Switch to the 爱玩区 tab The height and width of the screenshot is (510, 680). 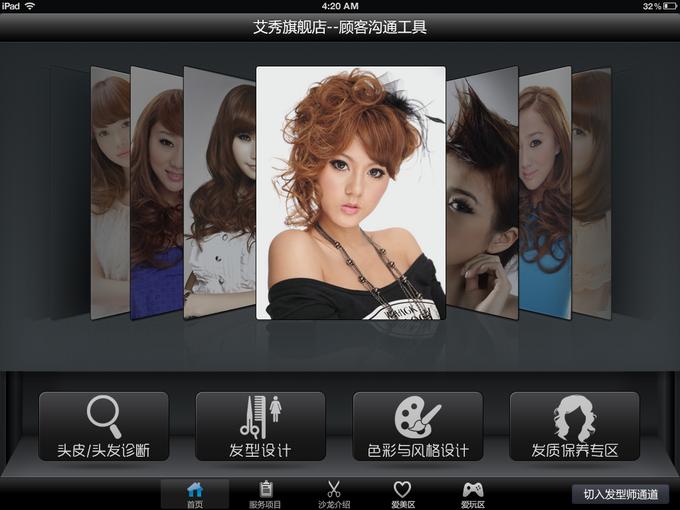[473, 494]
